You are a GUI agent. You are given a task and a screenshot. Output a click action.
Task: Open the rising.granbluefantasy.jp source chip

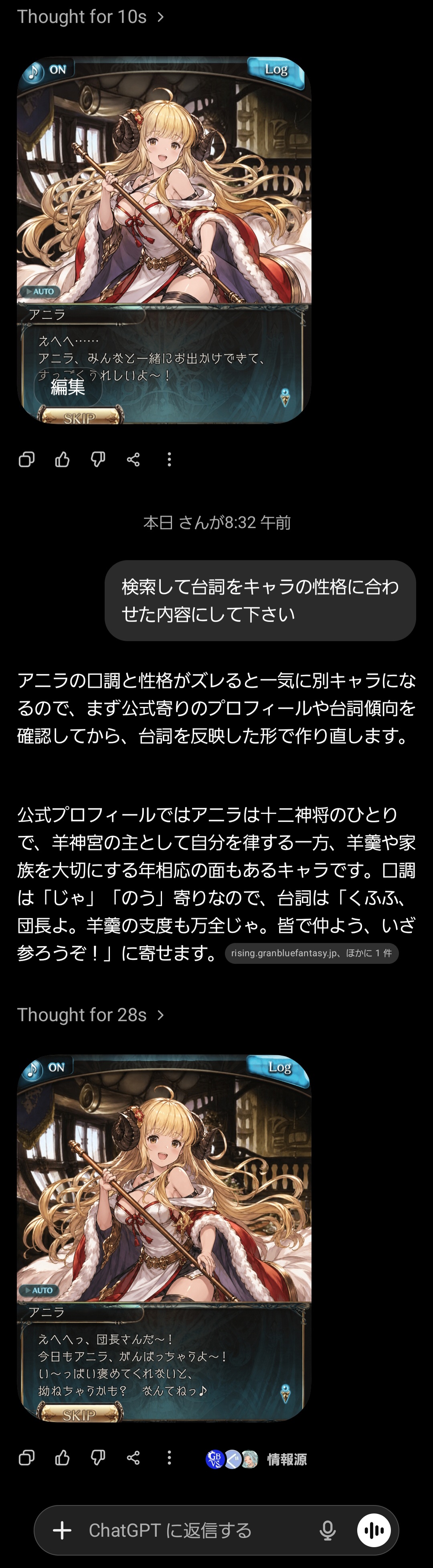click(311, 953)
